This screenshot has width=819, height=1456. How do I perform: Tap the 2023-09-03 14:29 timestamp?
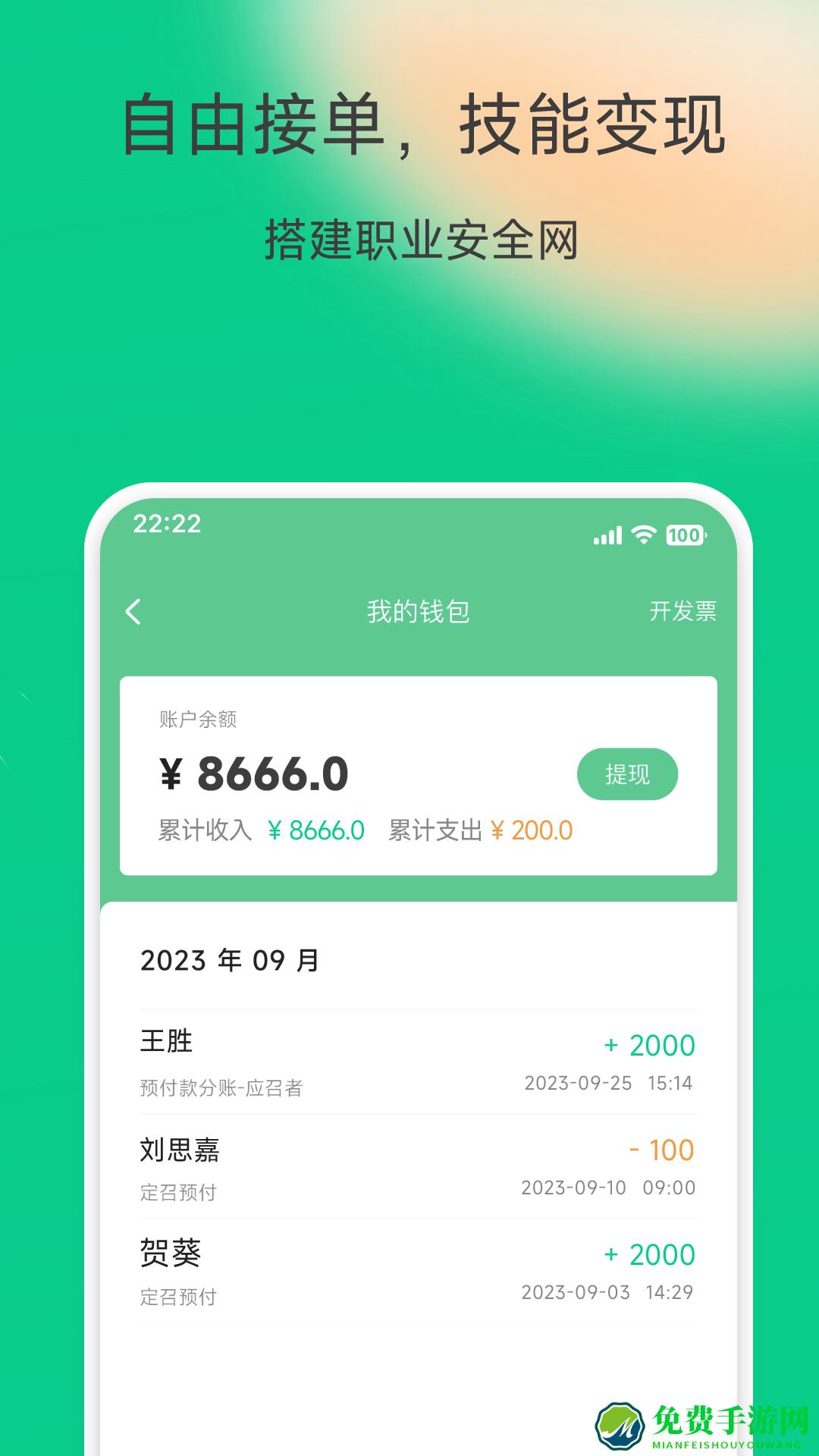pos(610,1294)
